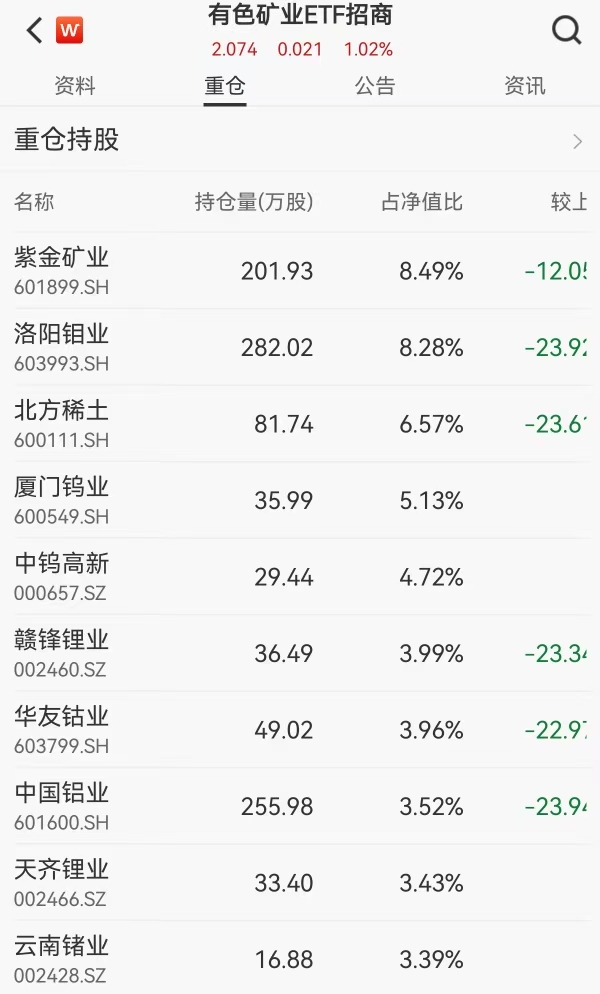This screenshot has height=994, width=600.
Task: View the 天齐锂业 stock row
Action: click(300, 883)
